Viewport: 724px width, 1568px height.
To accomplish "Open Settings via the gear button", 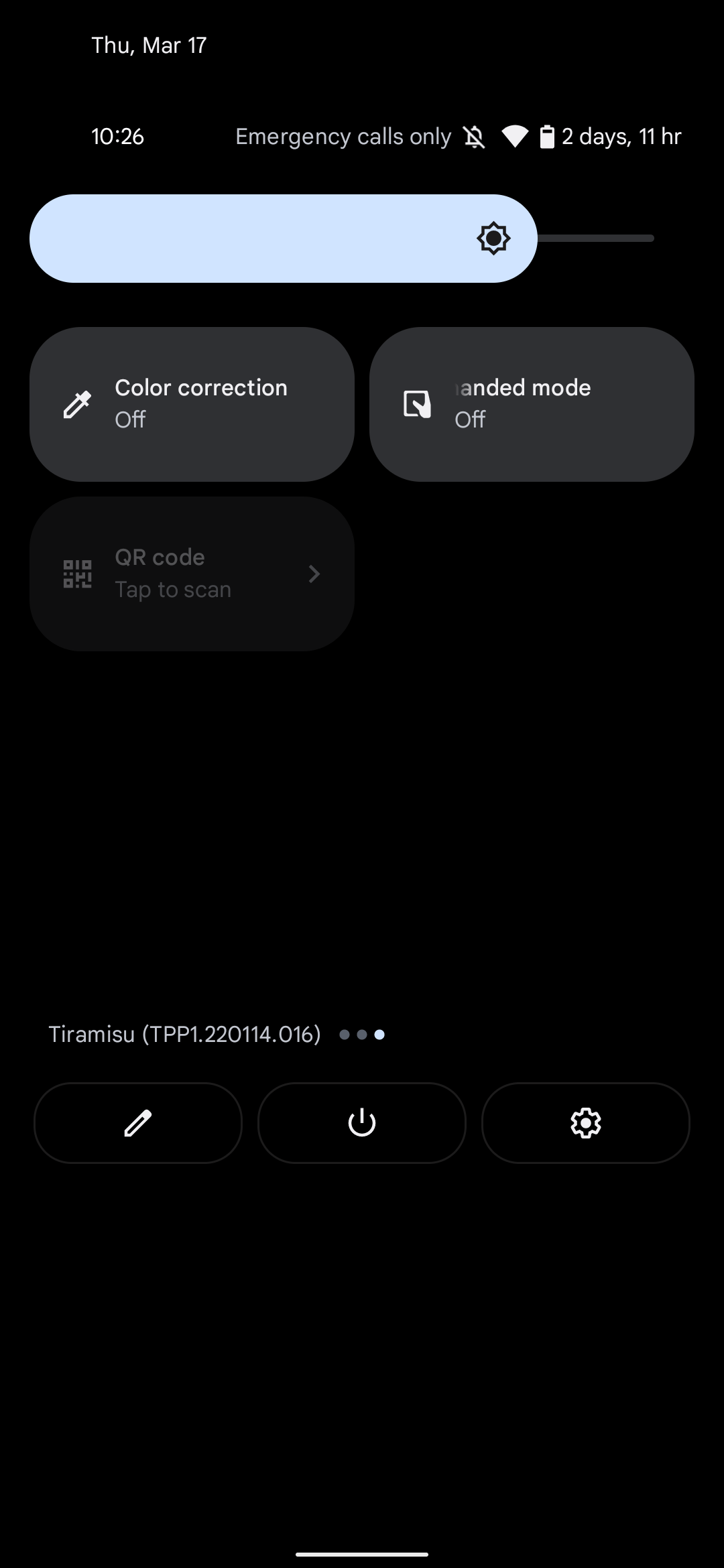I will [585, 1123].
